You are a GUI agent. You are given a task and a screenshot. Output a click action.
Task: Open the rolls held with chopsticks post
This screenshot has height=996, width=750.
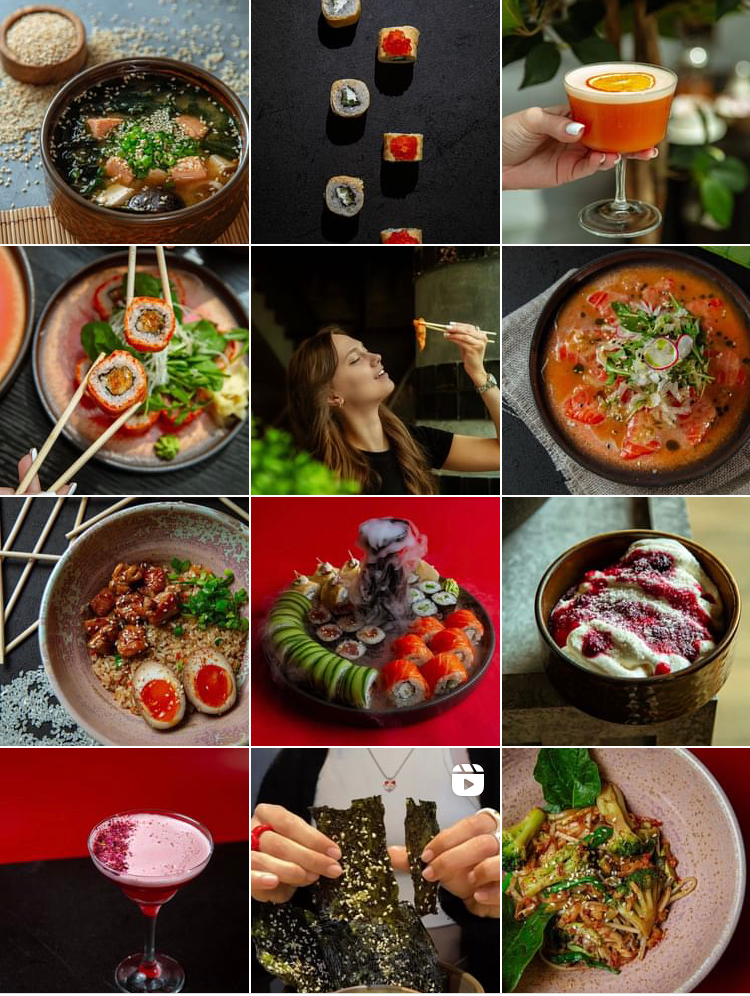coord(124,370)
